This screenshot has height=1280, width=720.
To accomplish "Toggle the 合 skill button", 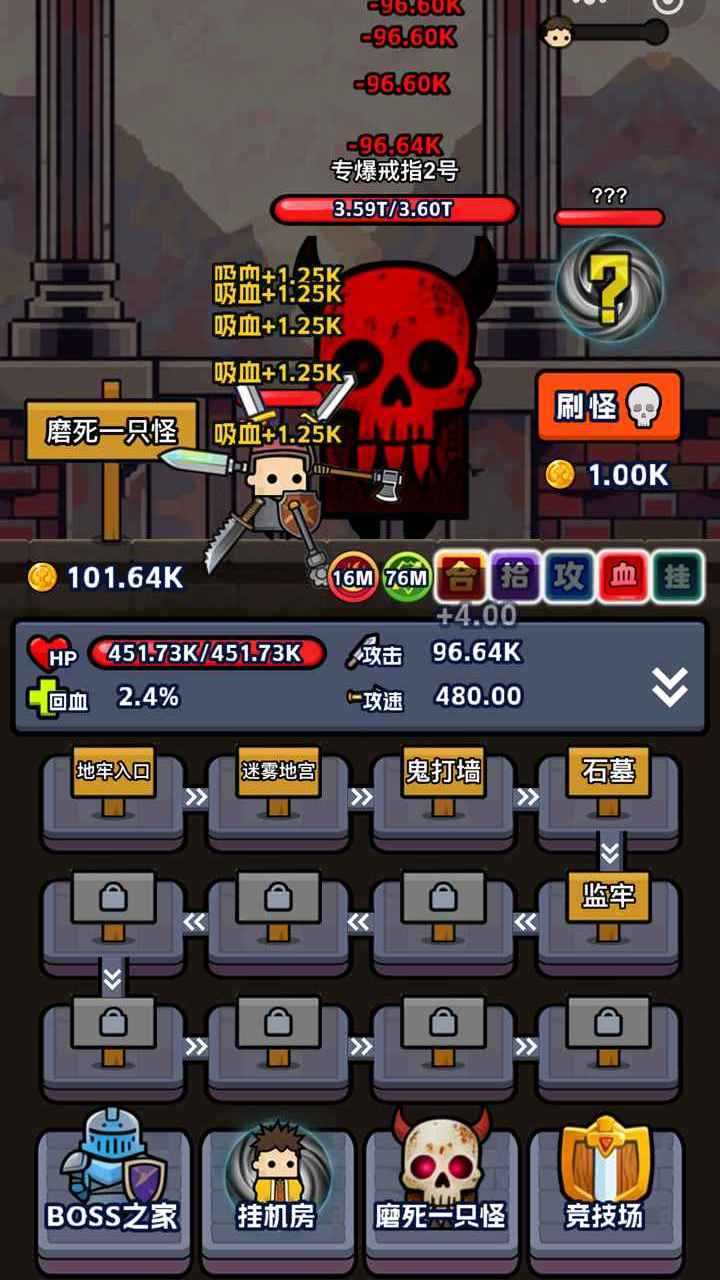I will (461, 576).
